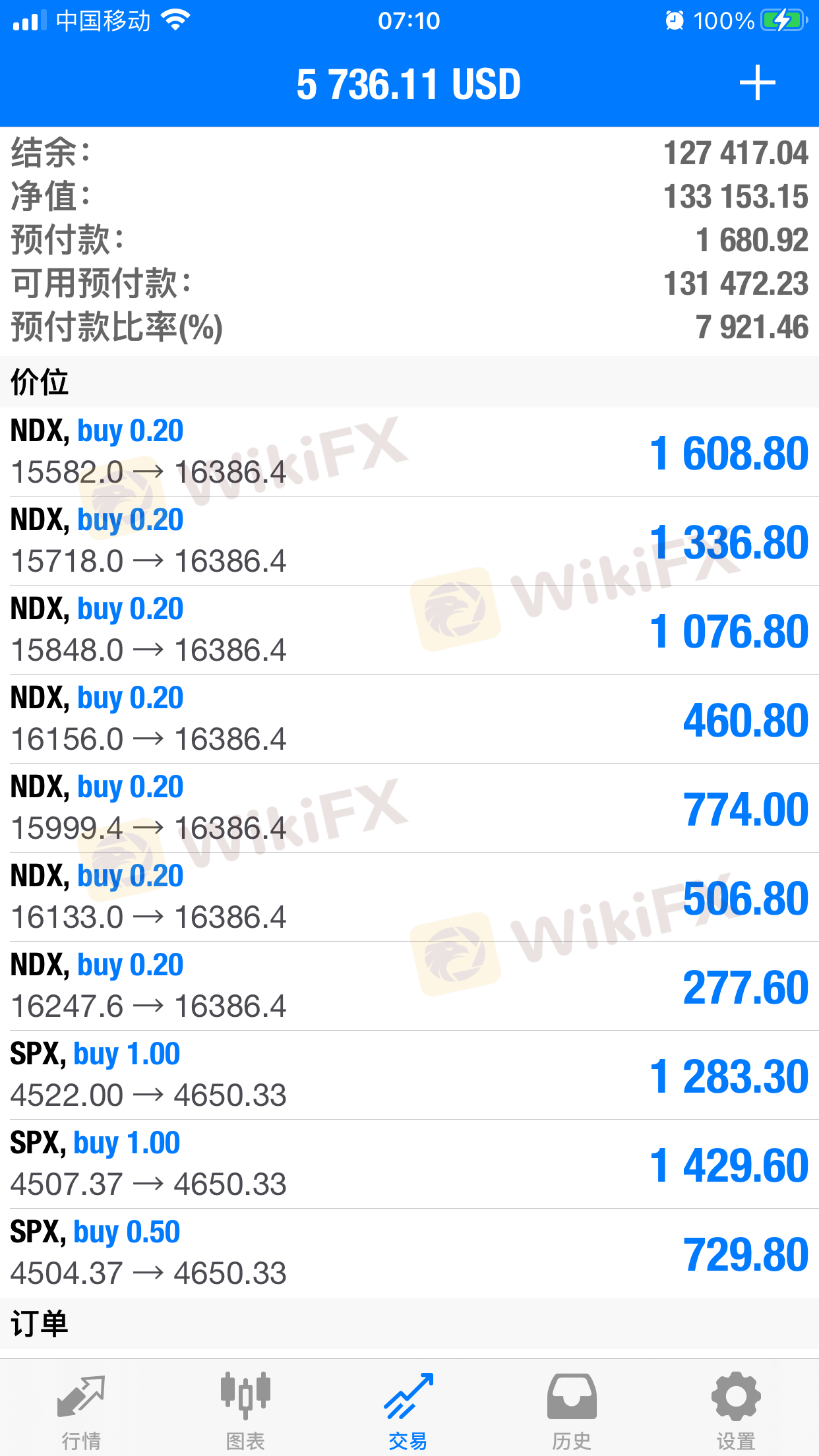
Task: View NDX position opened at 15848.0
Action: [x=409, y=630]
